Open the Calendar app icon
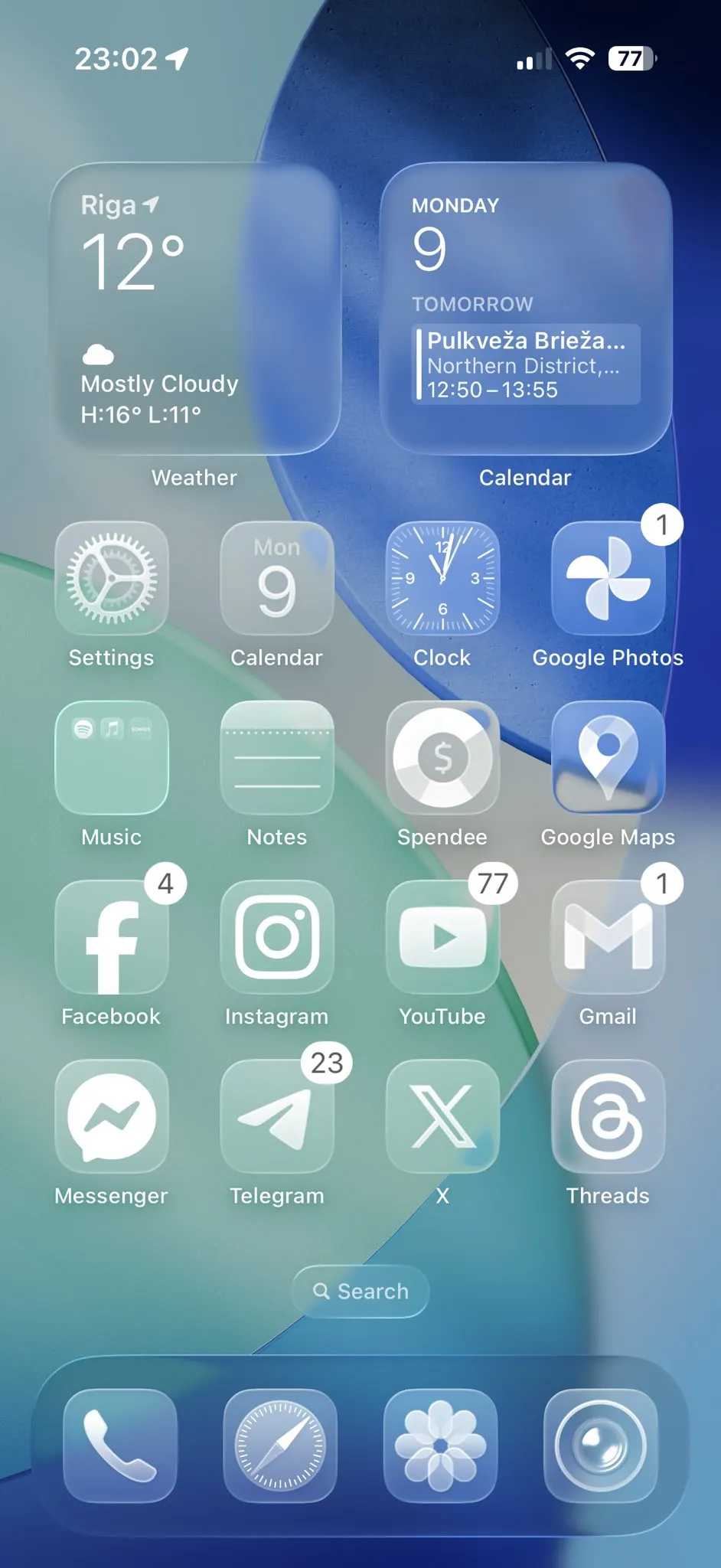 (x=277, y=578)
